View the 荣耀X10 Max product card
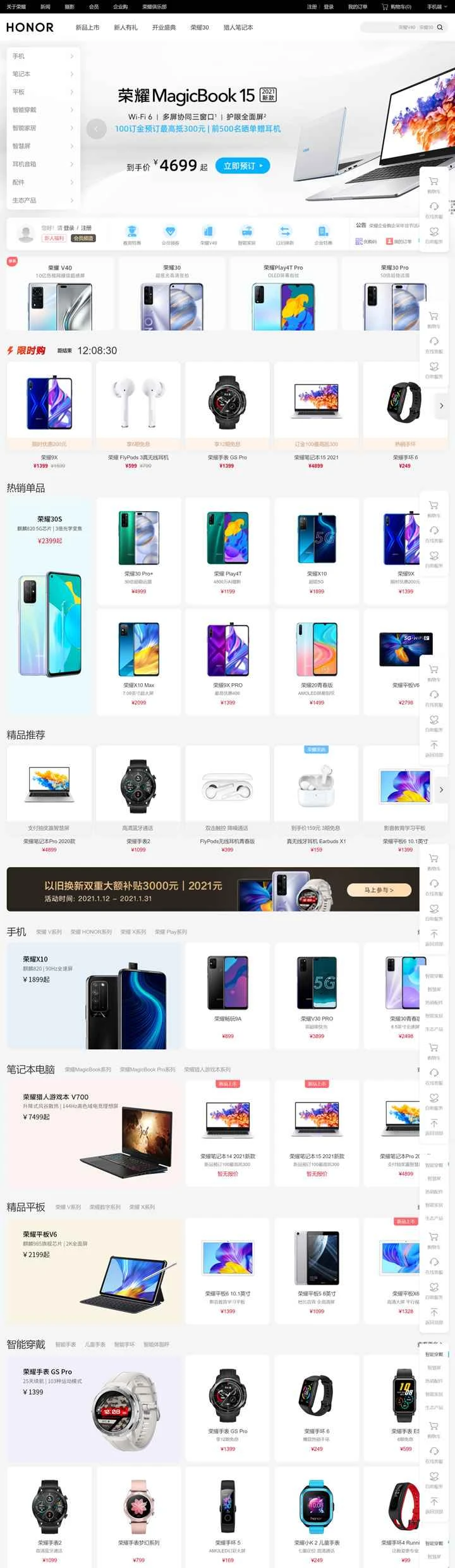Screen dimensions: 455x1568 click(138, 661)
